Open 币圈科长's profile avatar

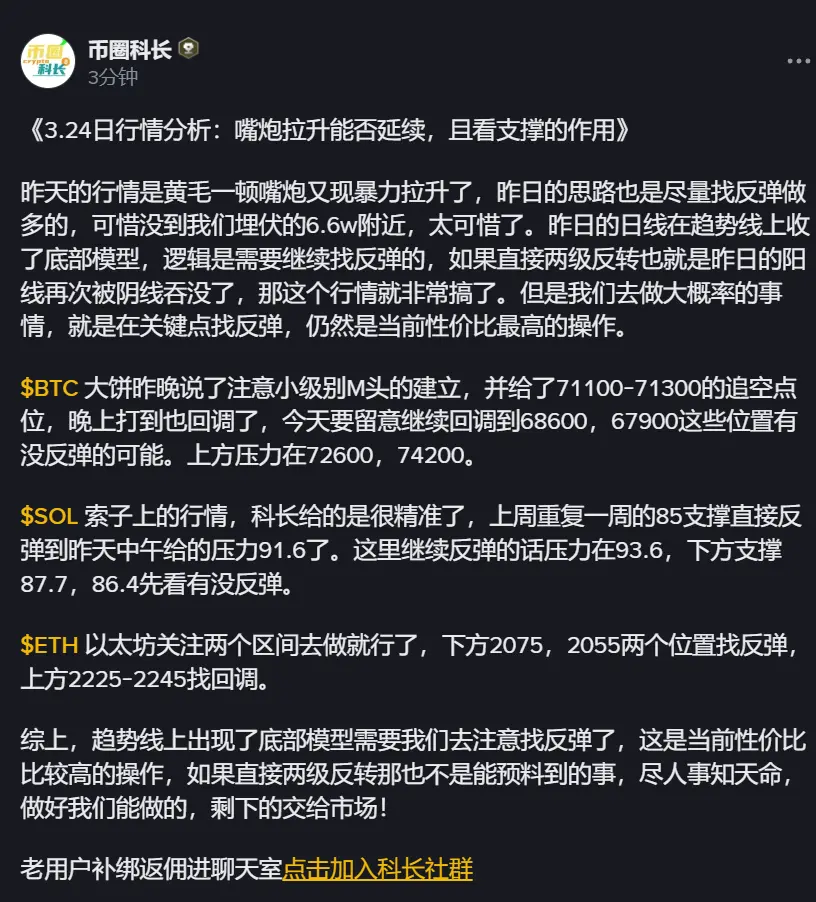click(49, 56)
